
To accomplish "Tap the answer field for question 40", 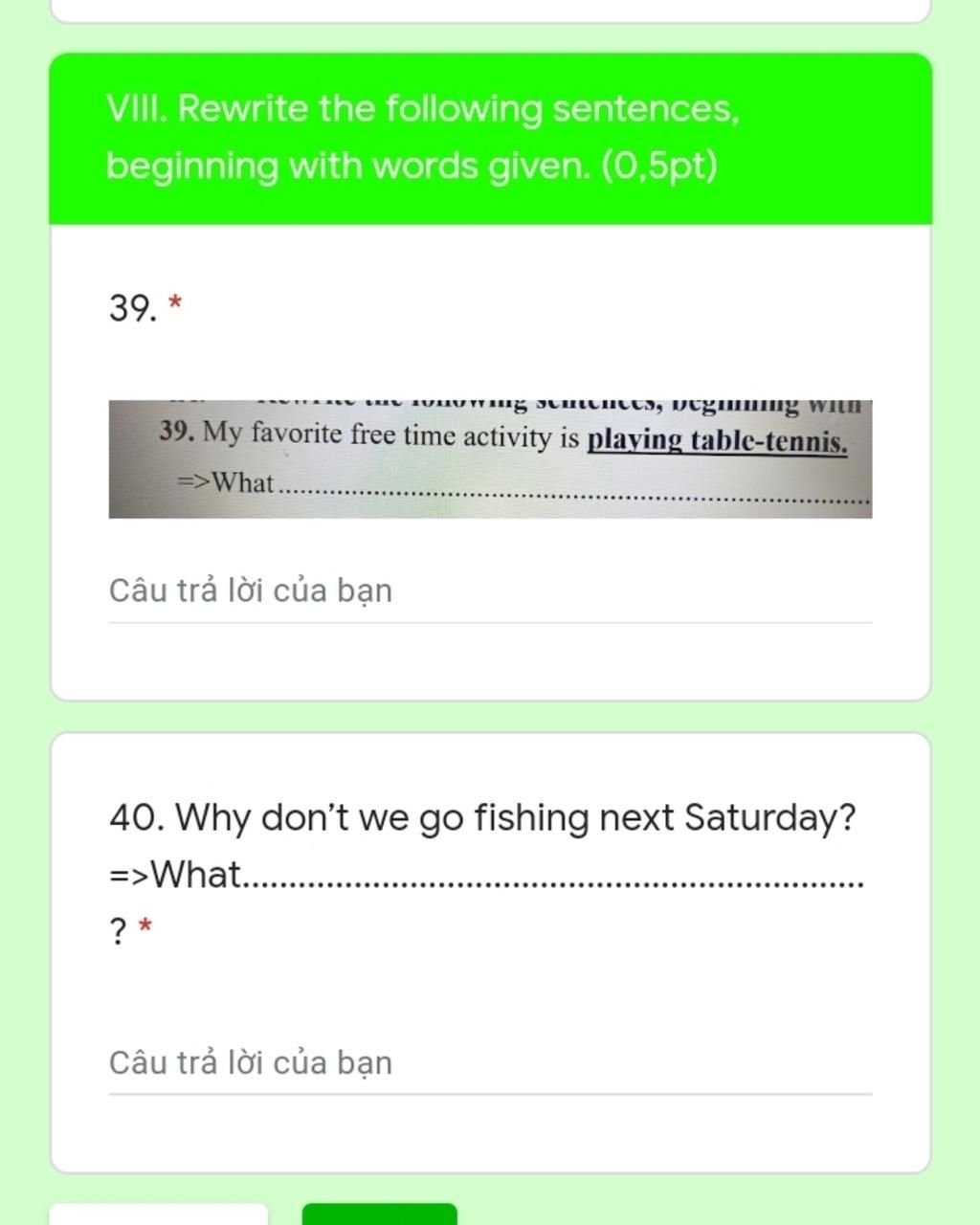I will click(489, 1063).
